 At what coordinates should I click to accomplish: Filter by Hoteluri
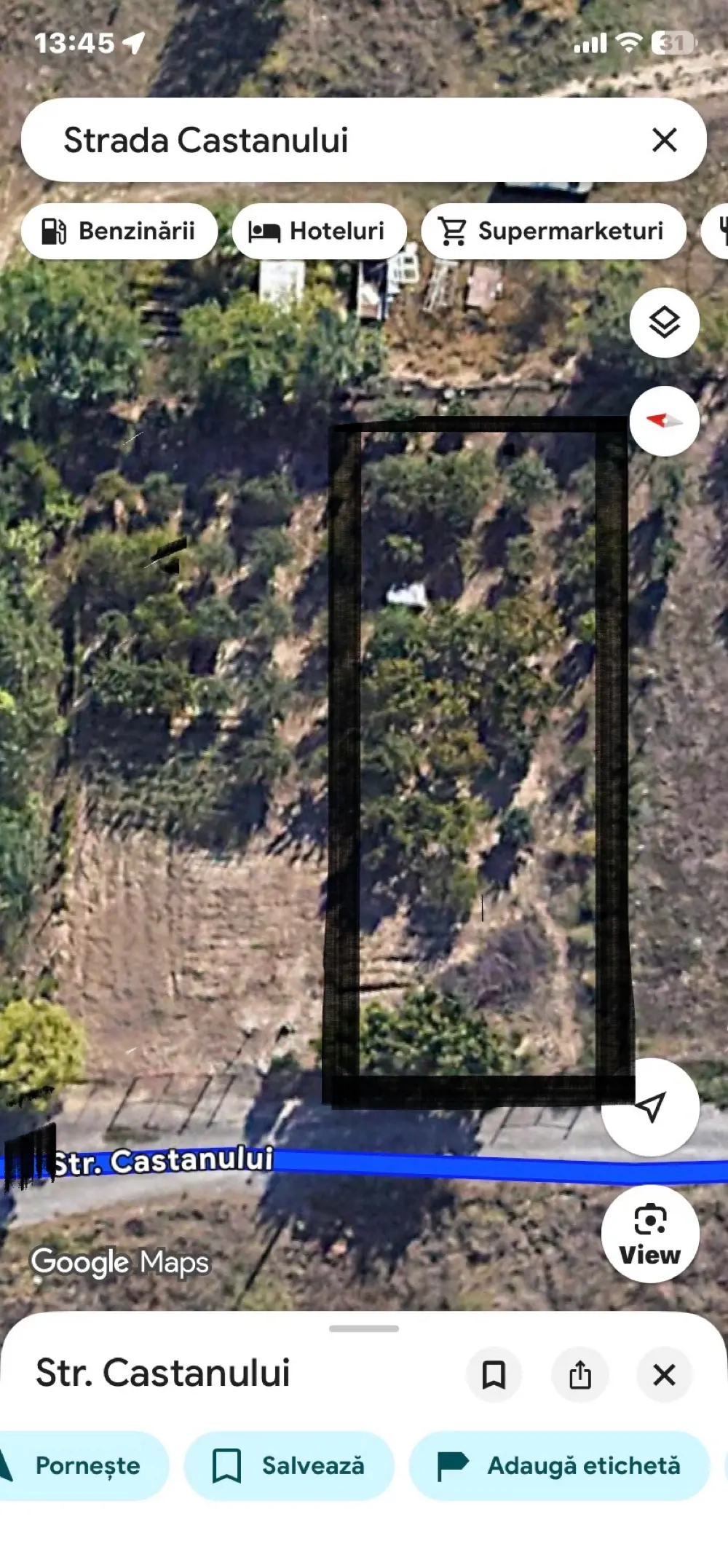pyautogui.click(x=318, y=232)
